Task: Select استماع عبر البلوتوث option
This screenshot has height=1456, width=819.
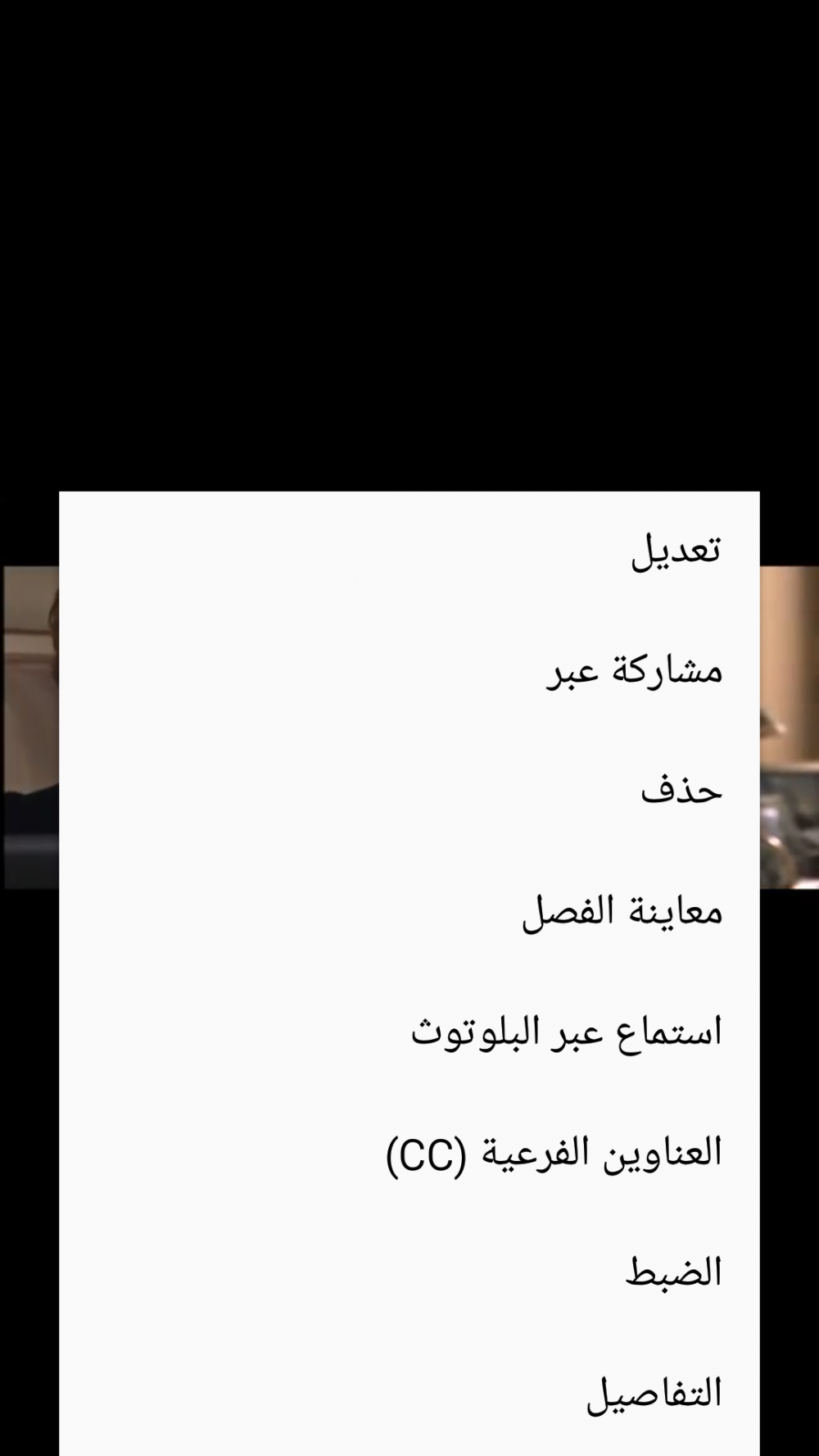Action: click(566, 1032)
